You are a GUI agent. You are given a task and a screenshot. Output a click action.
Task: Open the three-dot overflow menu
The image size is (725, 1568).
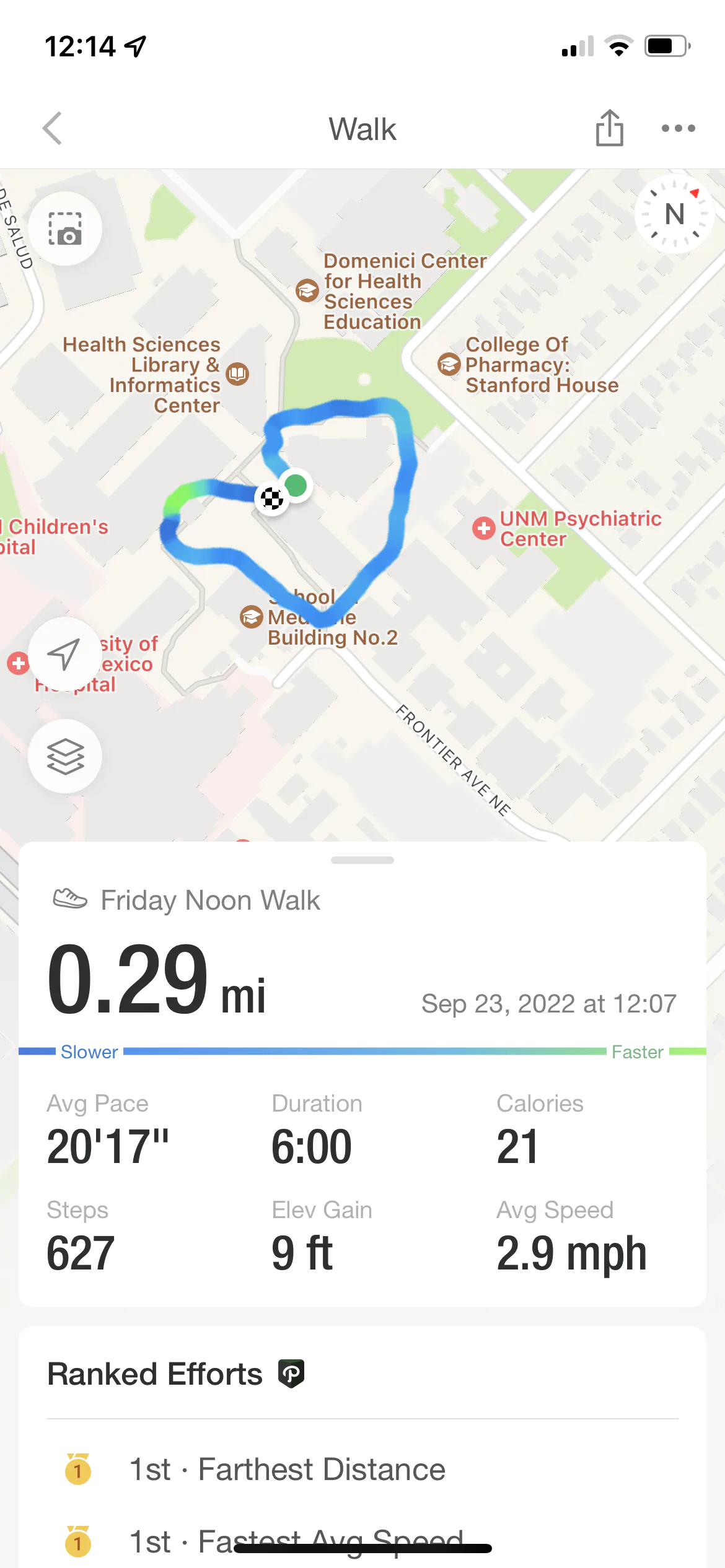pos(678,128)
